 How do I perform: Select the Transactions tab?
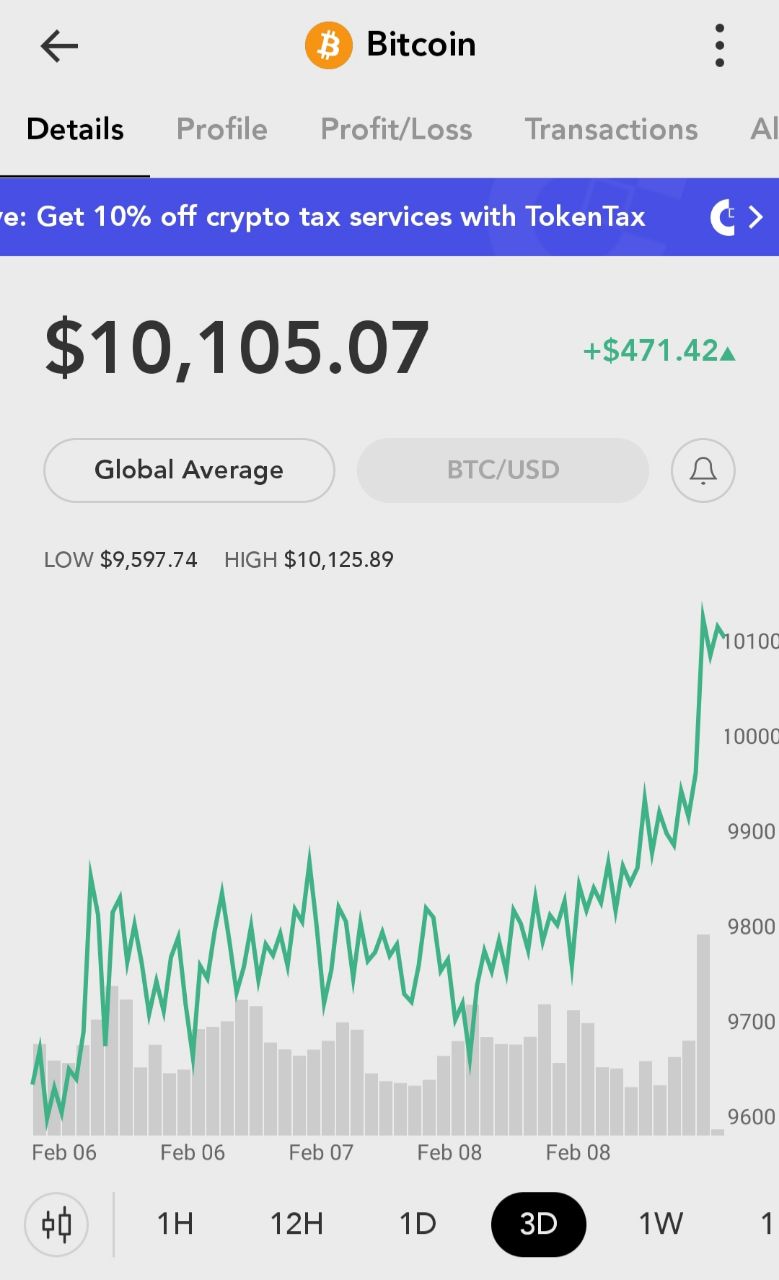(611, 129)
